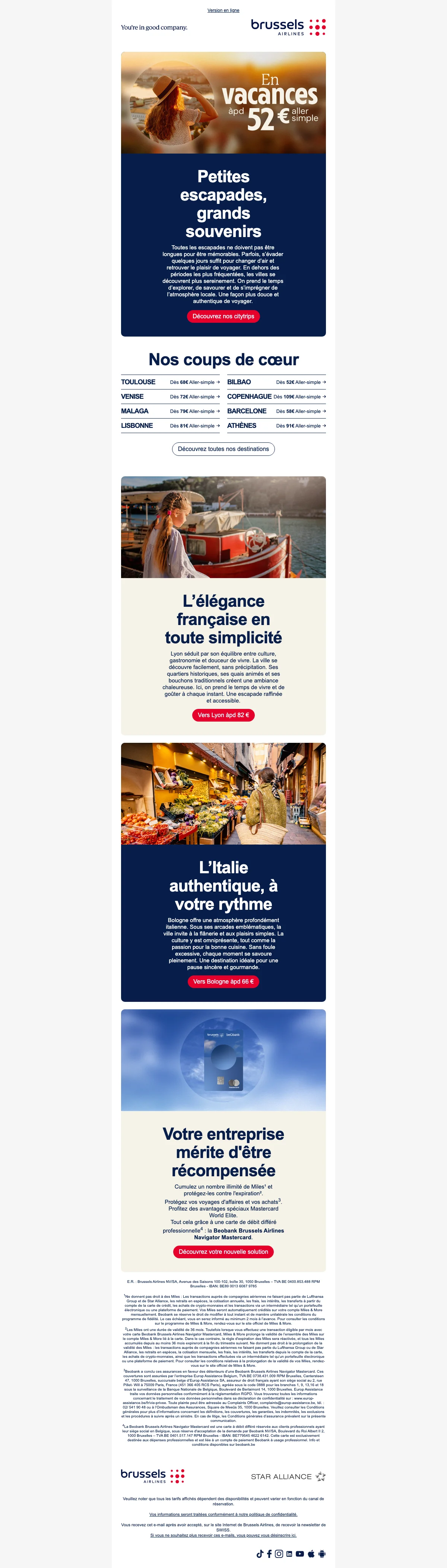Tap 'Vers Bologne àpd 66 €' button
Viewport: 447px width, 1568px height.
pyautogui.click(x=223, y=981)
